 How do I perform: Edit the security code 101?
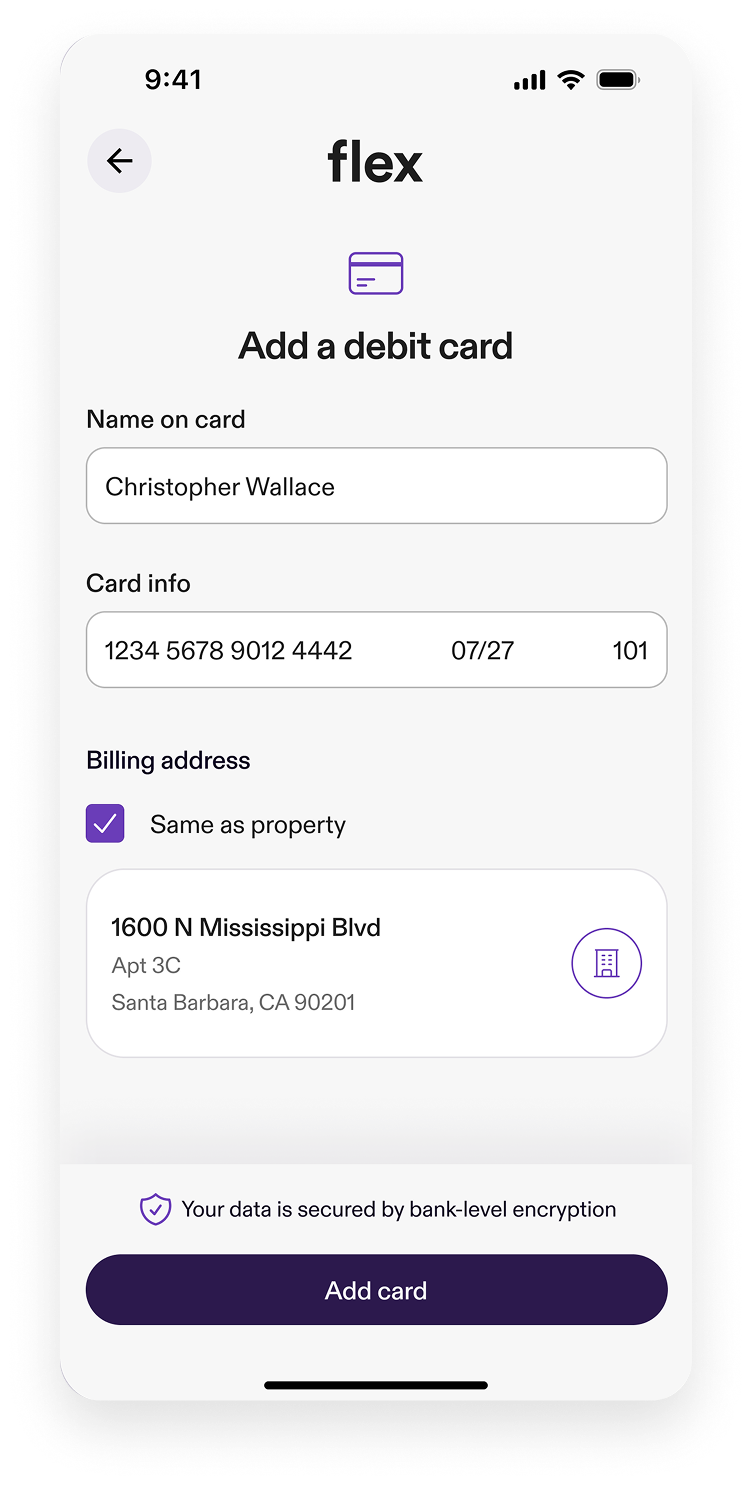(629, 651)
